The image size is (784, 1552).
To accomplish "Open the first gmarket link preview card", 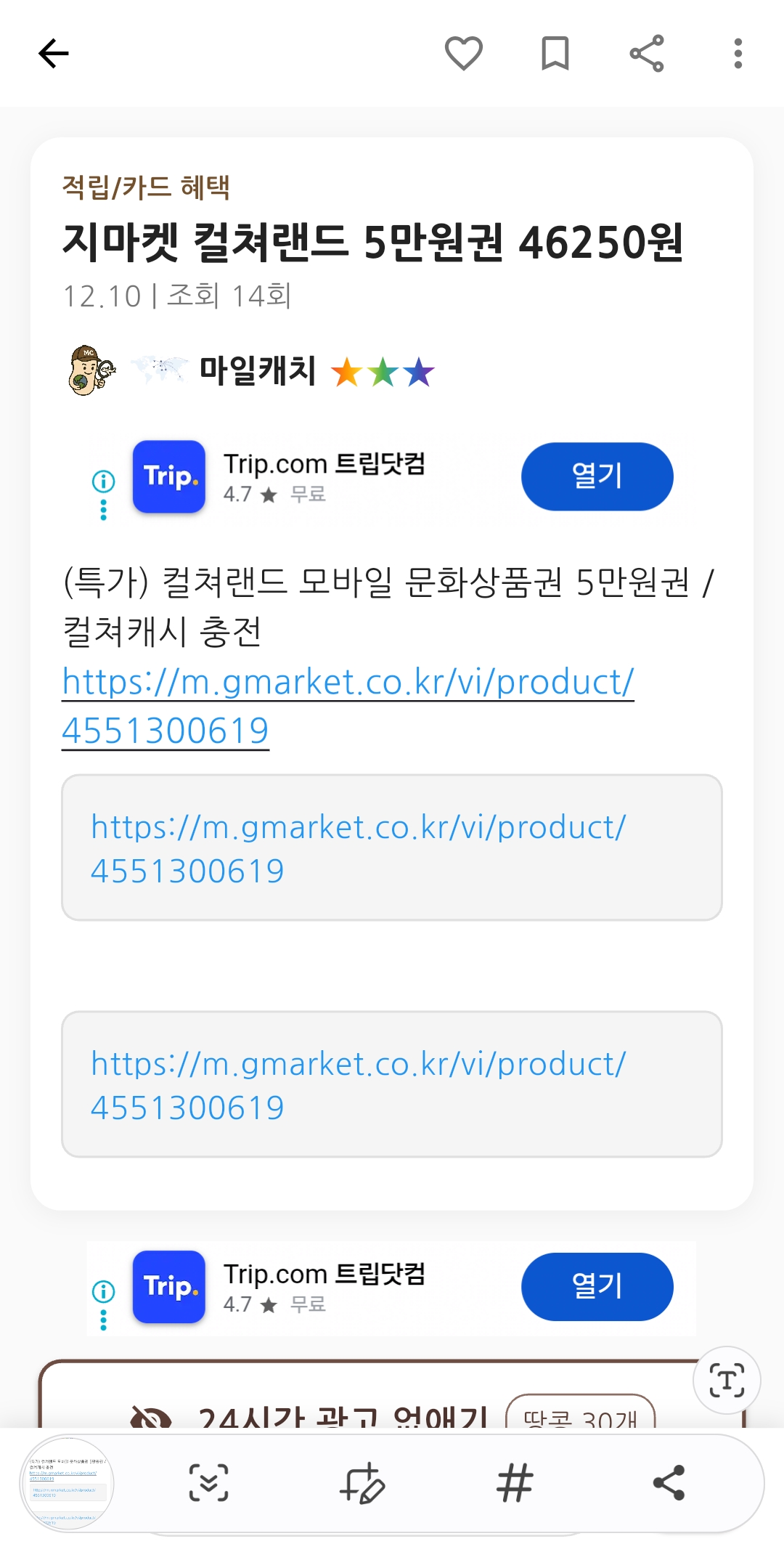I will tap(392, 848).
